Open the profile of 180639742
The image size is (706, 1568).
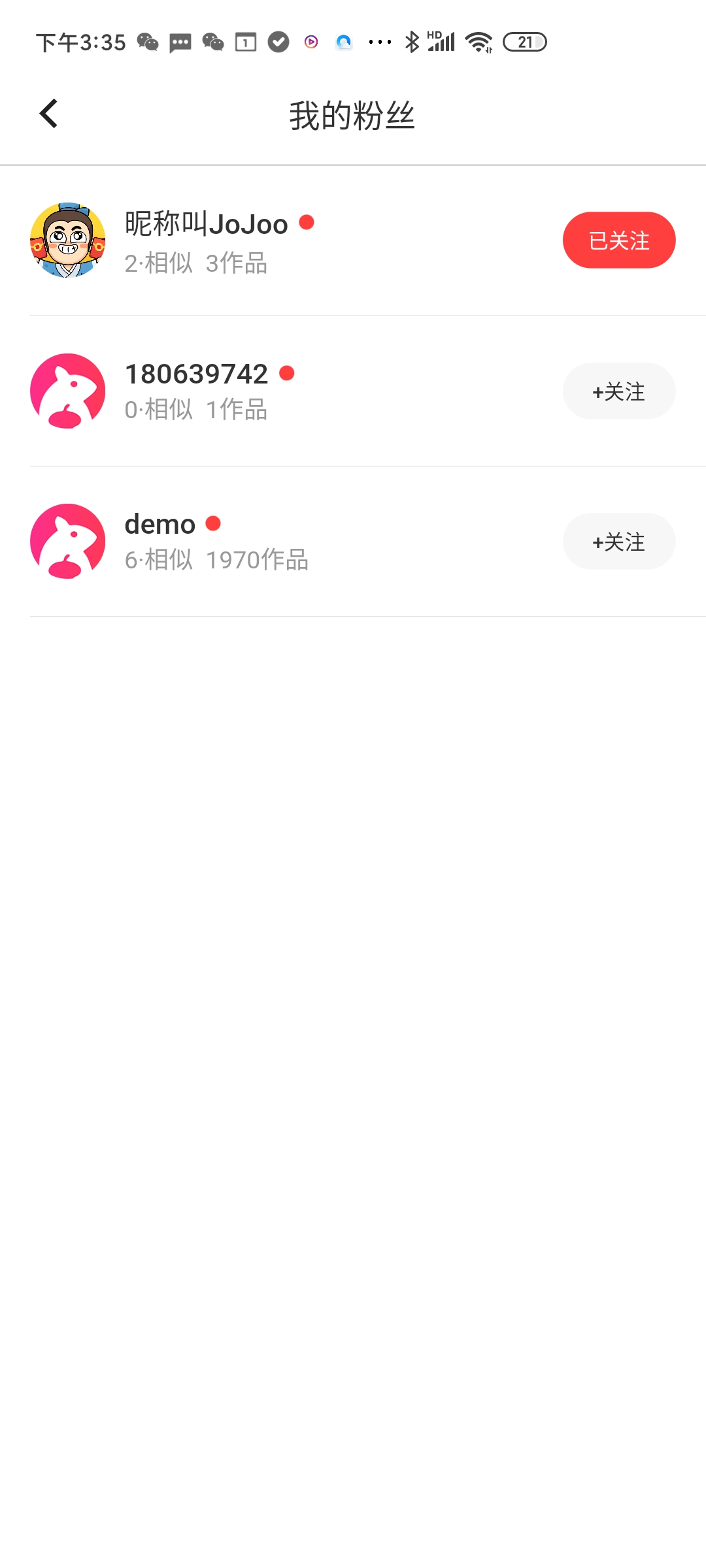coord(353,391)
